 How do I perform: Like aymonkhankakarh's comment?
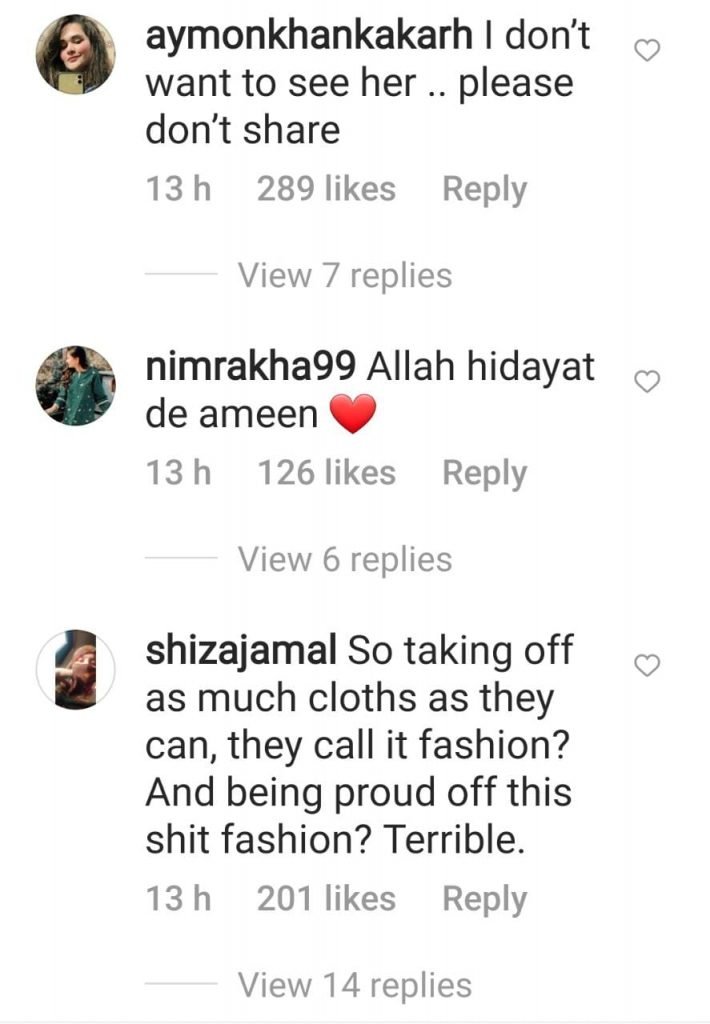[648, 49]
